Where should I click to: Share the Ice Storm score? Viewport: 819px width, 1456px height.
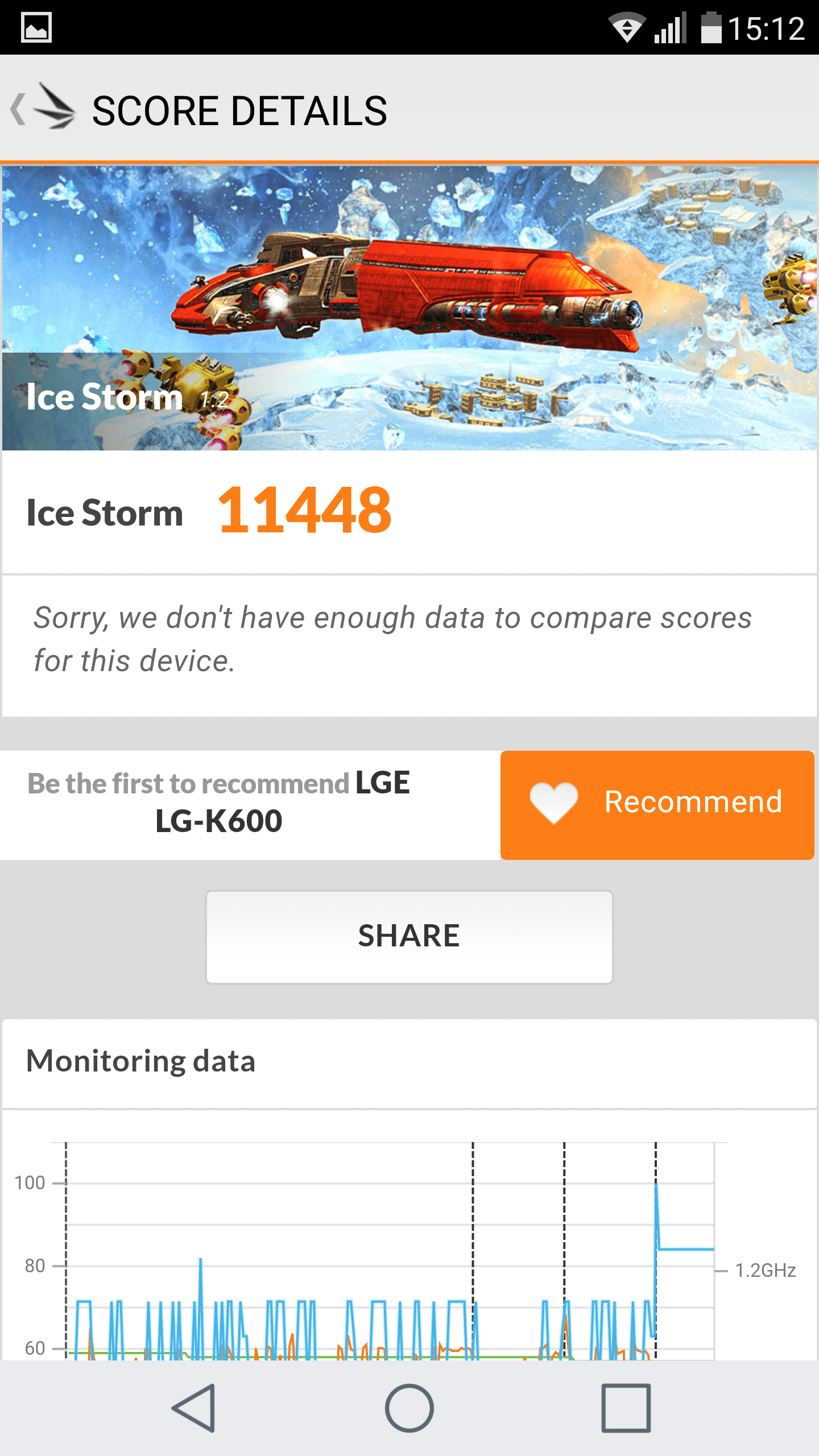coord(409,937)
